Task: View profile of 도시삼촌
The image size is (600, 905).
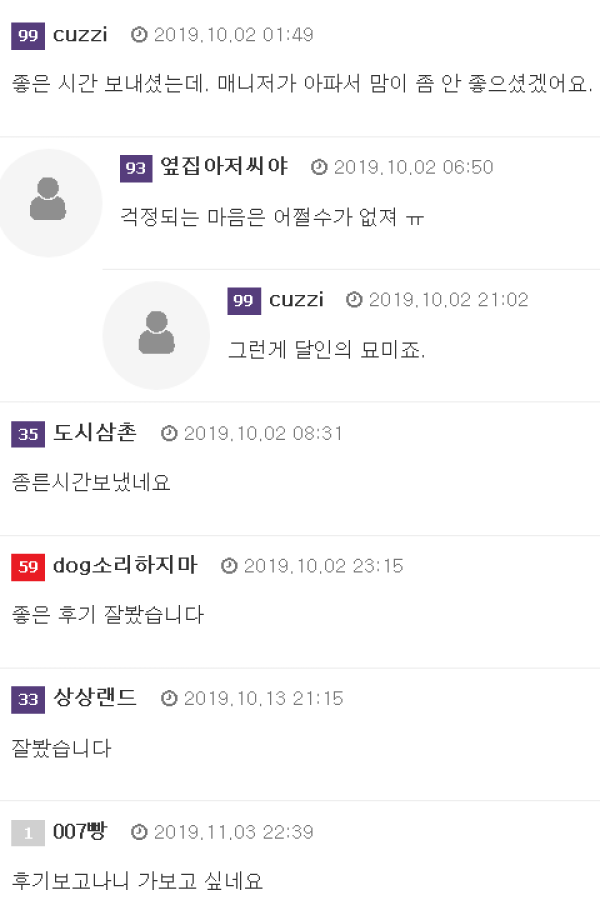Action: tap(94, 433)
